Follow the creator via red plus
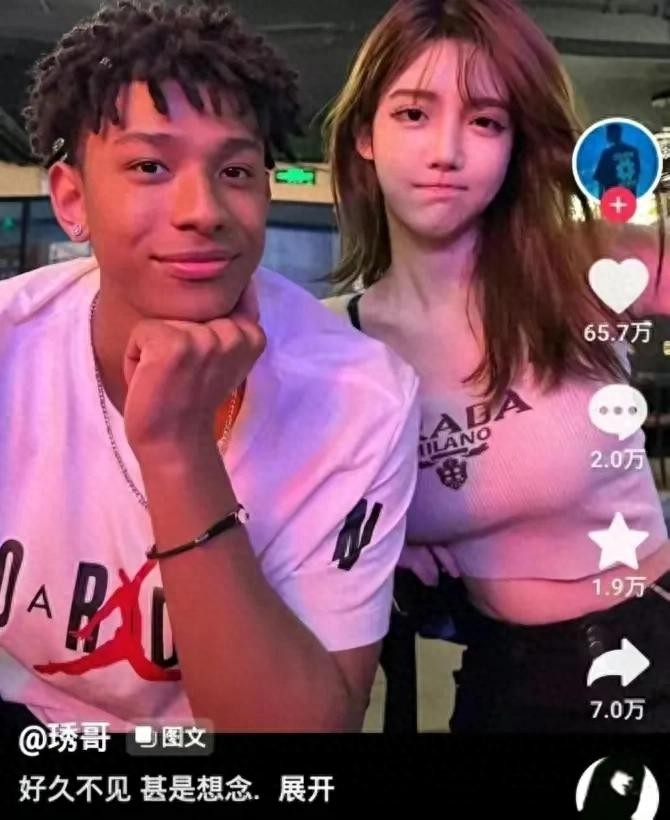 (617, 207)
